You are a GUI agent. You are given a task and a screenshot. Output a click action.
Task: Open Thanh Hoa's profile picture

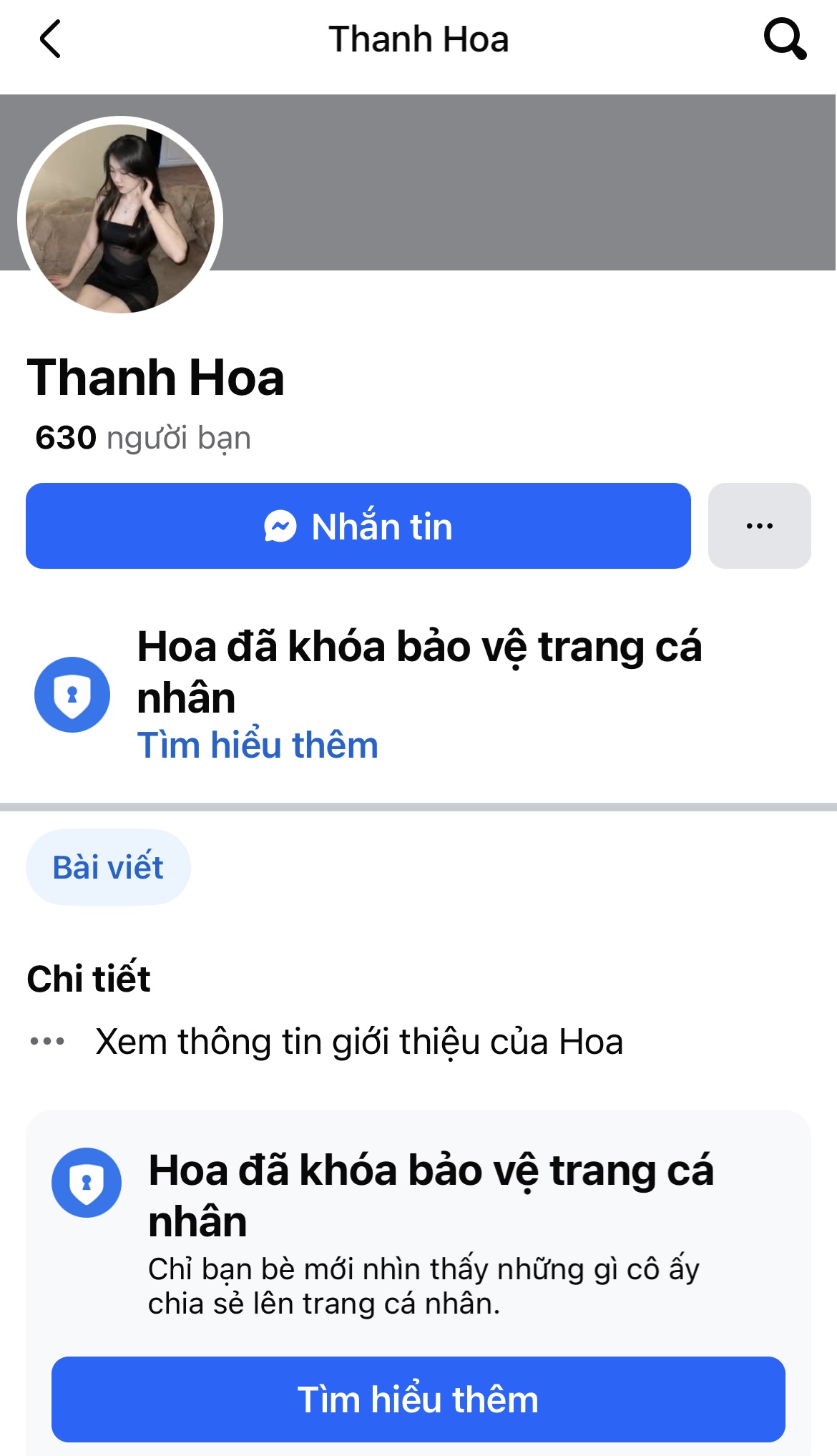point(120,219)
